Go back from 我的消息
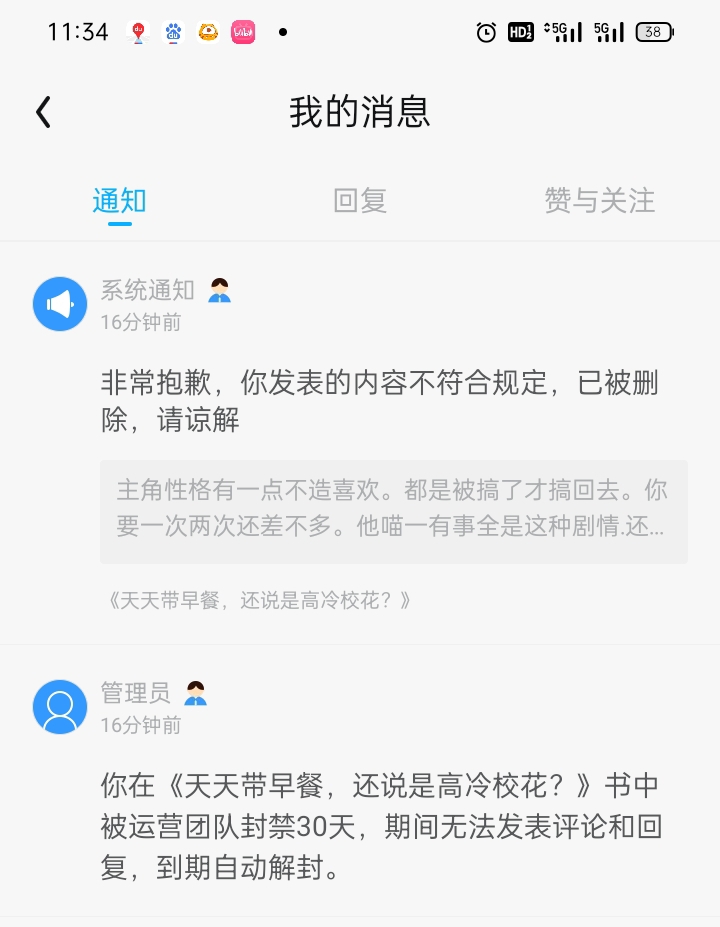 (x=43, y=112)
